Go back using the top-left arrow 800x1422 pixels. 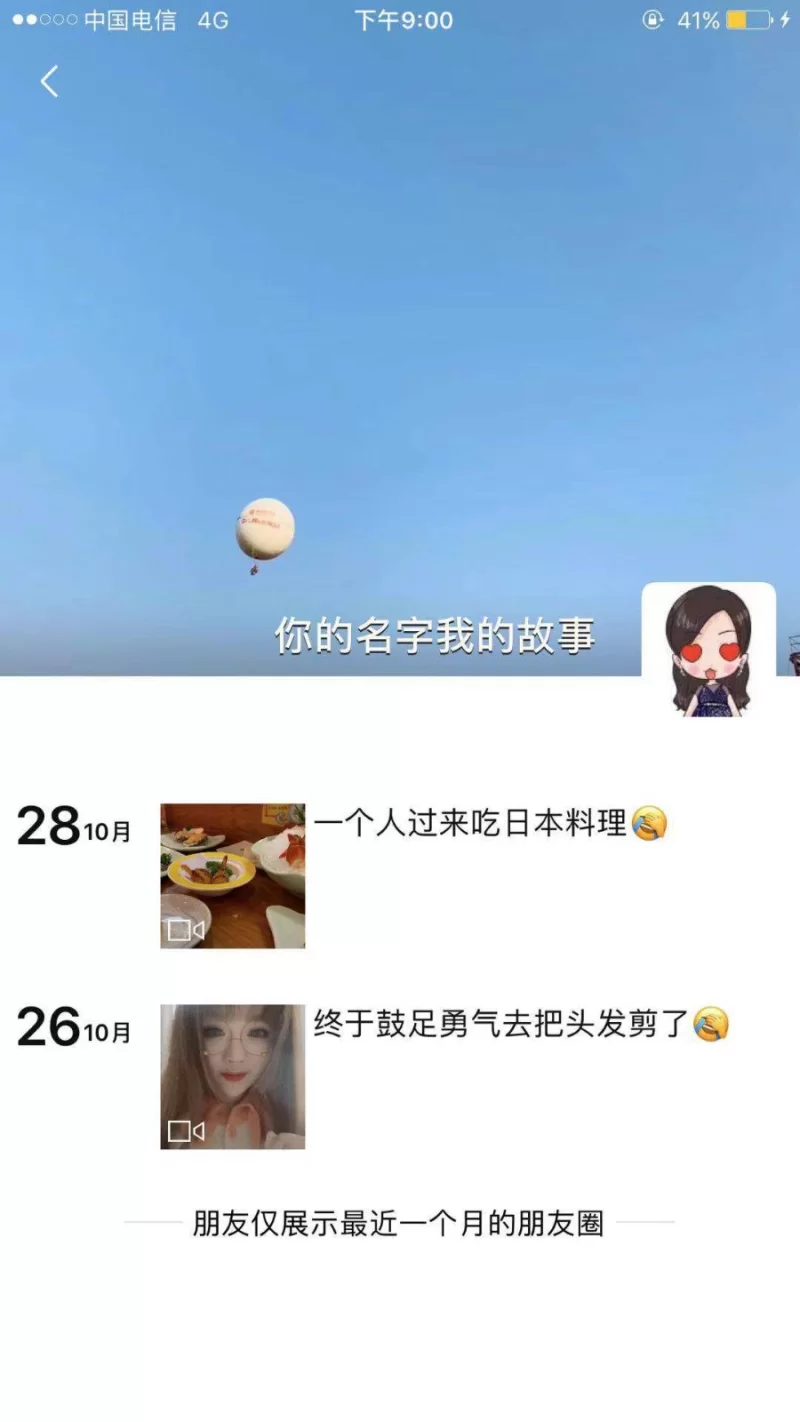49,81
